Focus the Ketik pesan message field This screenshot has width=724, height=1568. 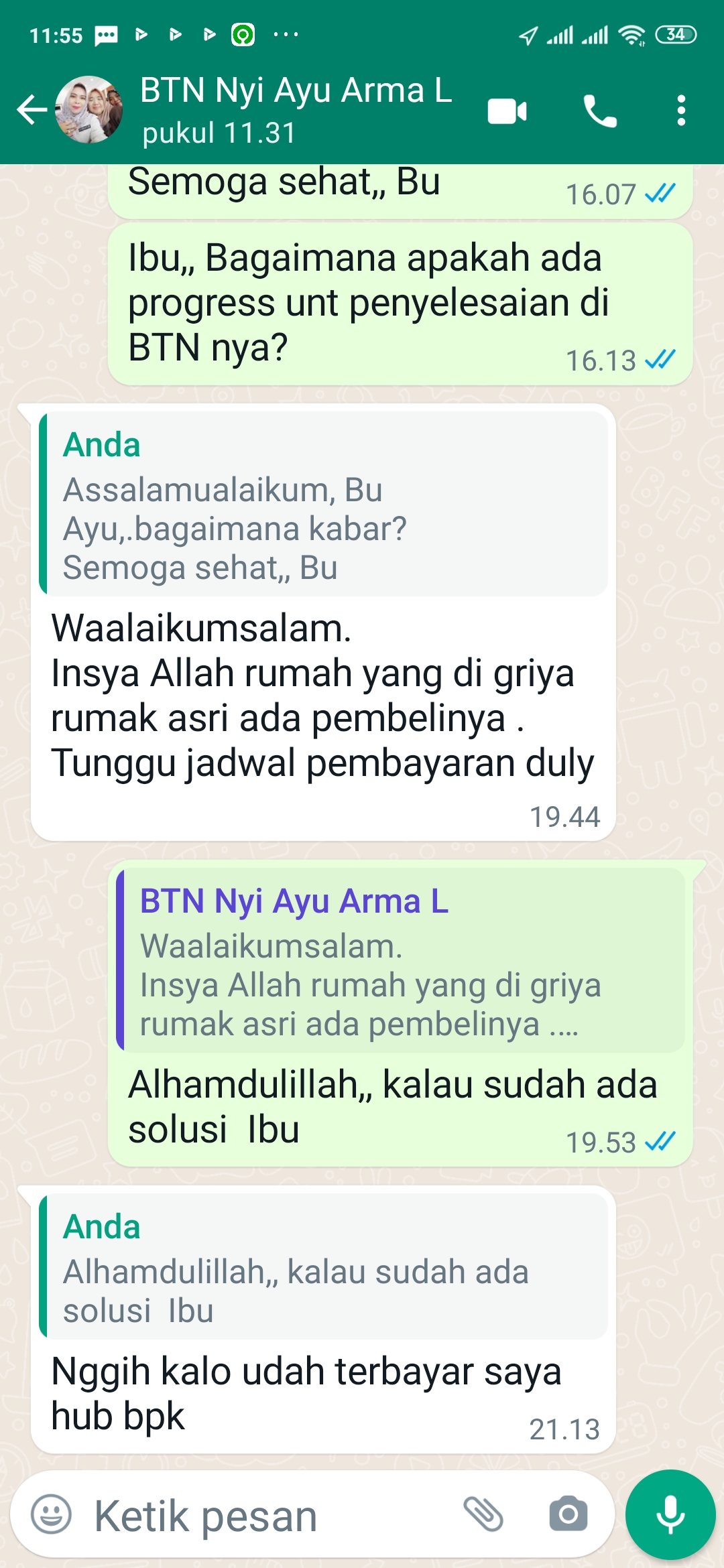click(268, 1516)
